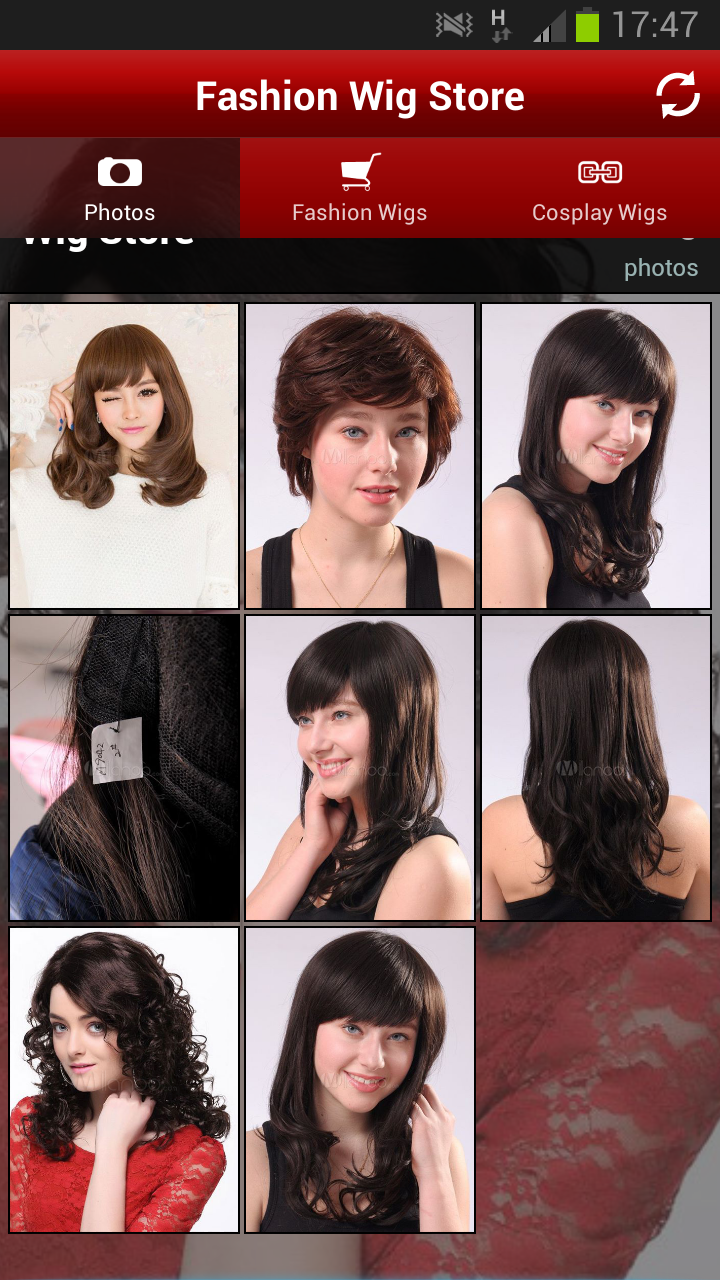The image size is (720, 1280).
Task: Open the curly wig with red lace top photo
Action: [124, 1080]
